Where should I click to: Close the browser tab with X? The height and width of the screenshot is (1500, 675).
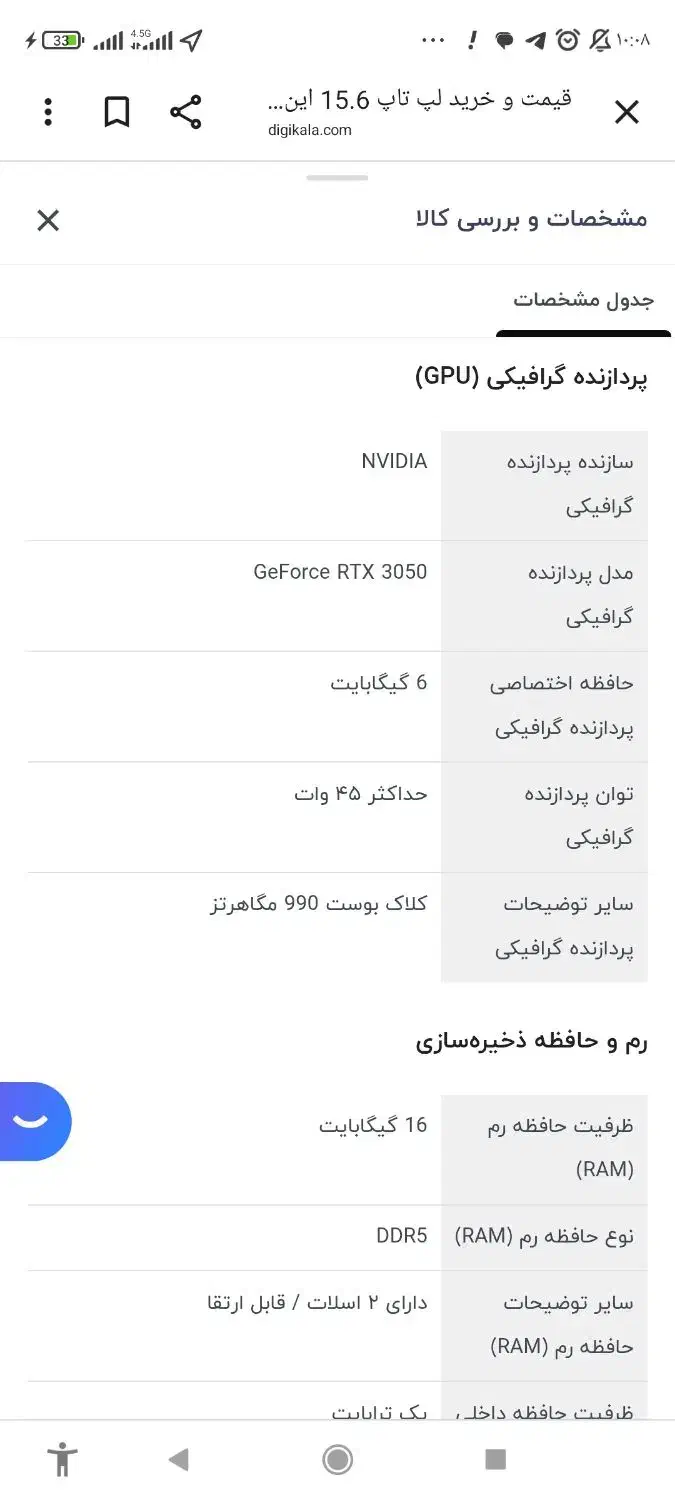[x=626, y=112]
